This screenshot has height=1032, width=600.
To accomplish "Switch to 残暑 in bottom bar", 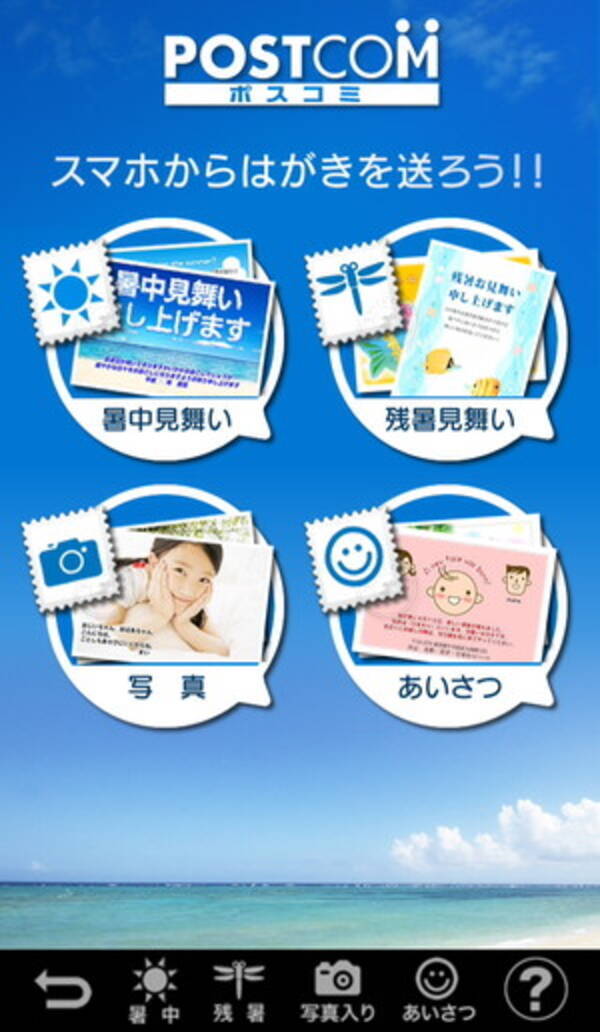I will click(238, 989).
